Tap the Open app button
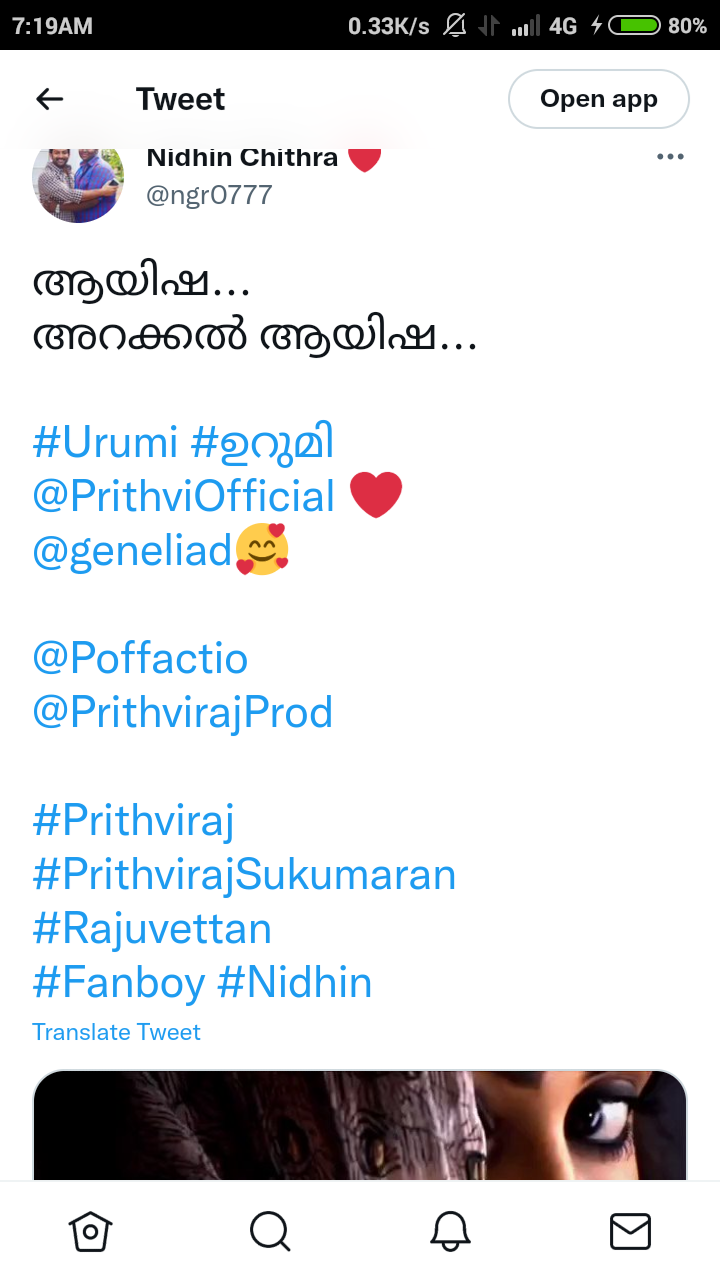Image resolution: width=720 pixels, height=1280 pixels. (x=599, y=99)
